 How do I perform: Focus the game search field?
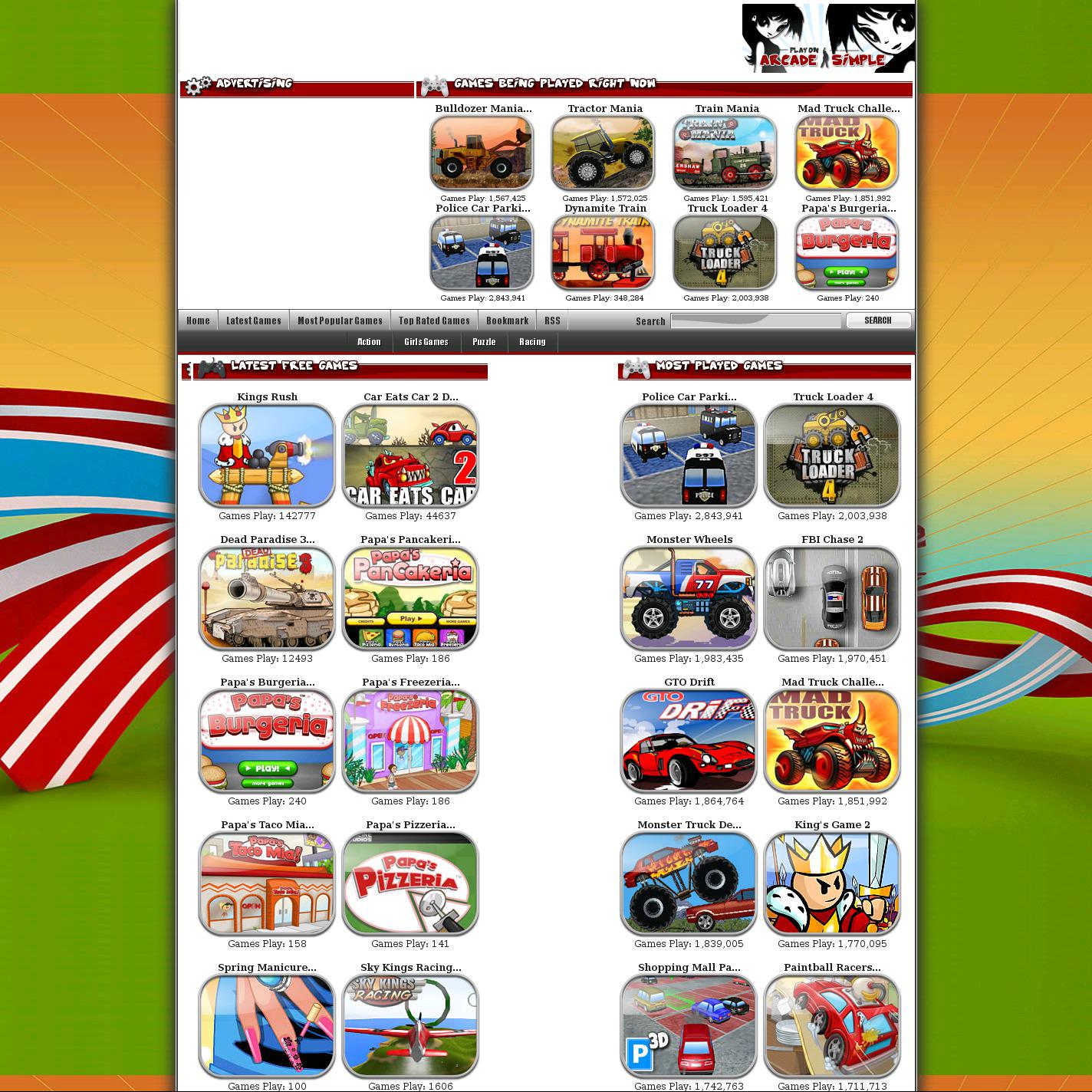(x=755, y=321)
